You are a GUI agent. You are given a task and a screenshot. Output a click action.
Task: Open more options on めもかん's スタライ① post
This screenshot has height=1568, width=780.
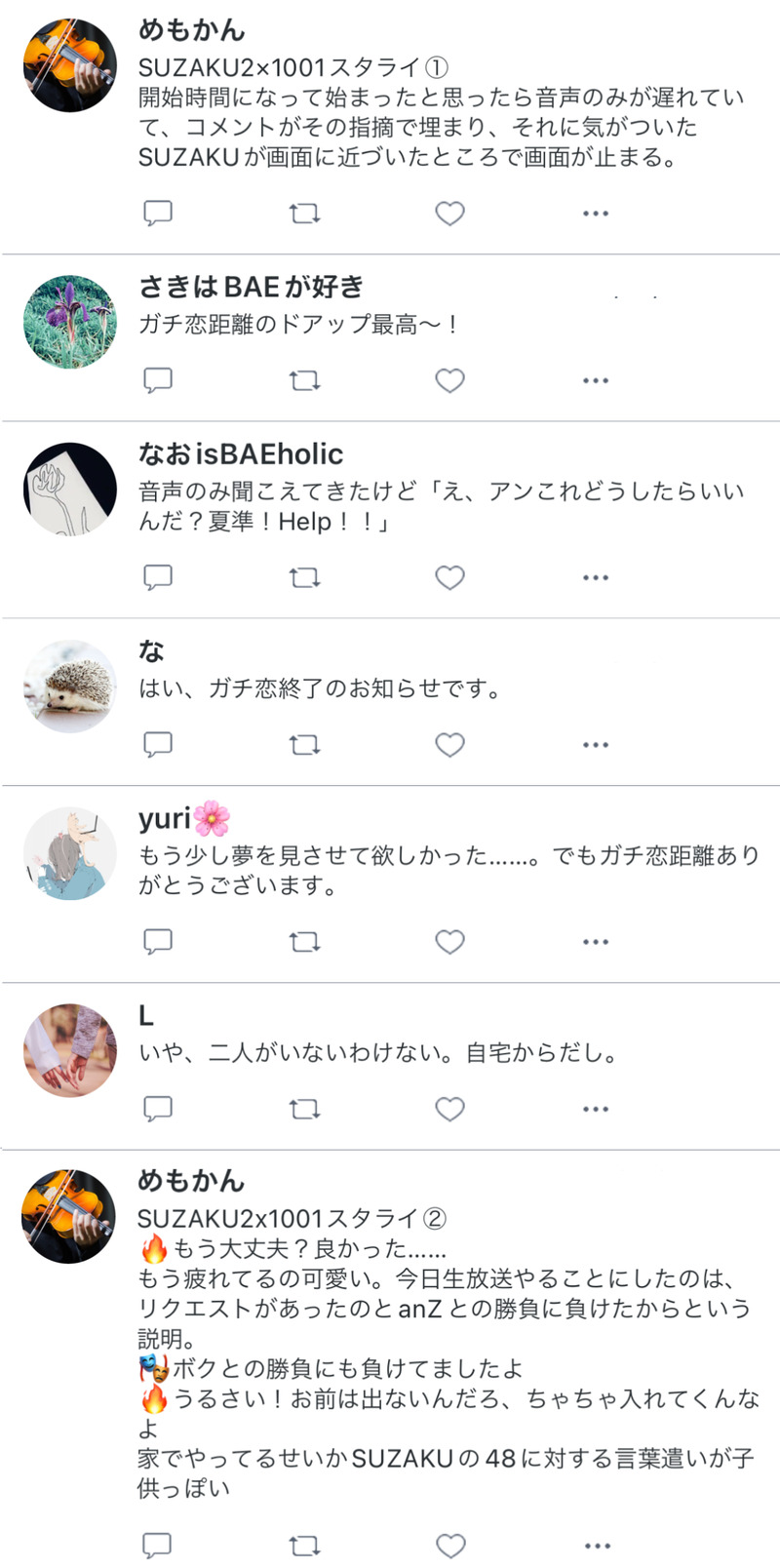pos(595,214)
